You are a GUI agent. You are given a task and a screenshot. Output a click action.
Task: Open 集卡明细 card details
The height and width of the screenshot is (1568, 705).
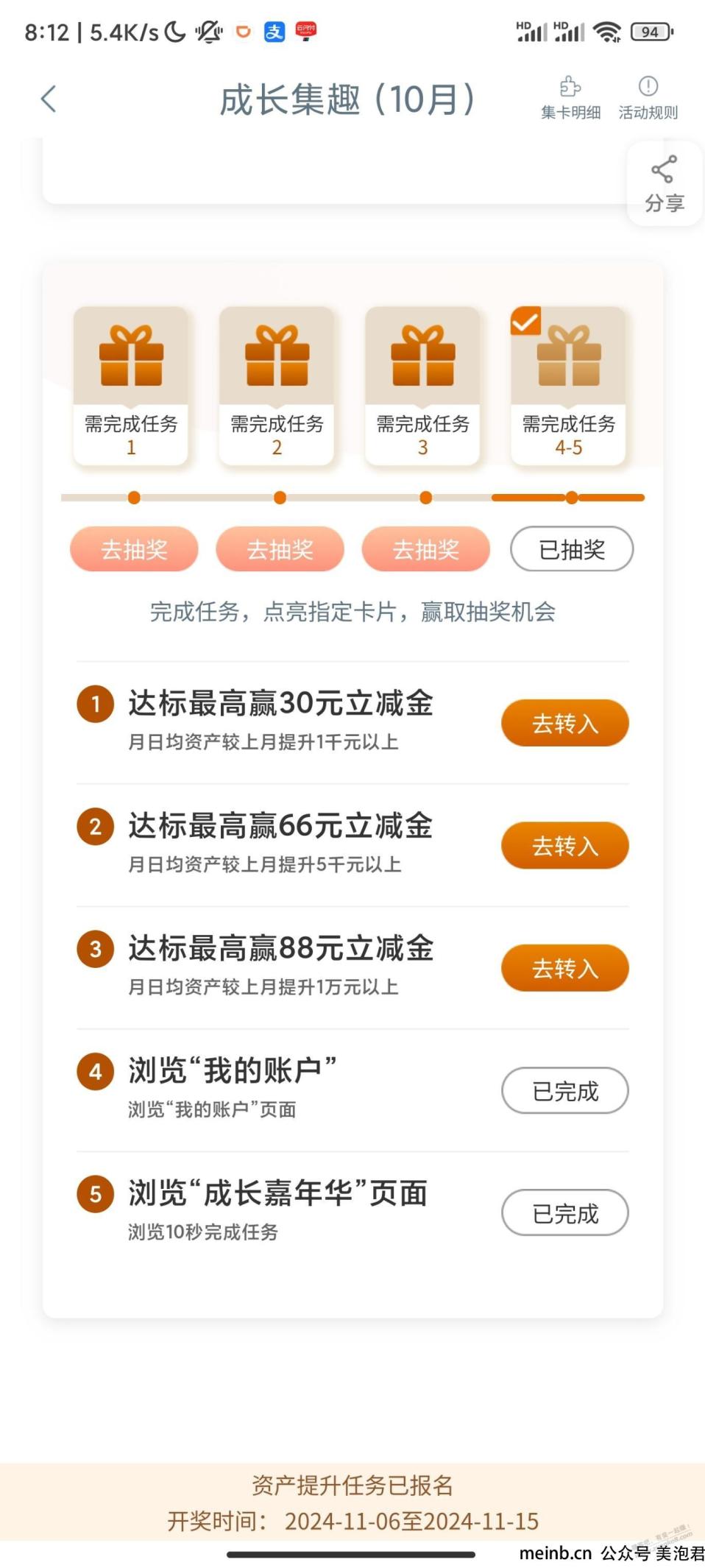click(570, 98)
